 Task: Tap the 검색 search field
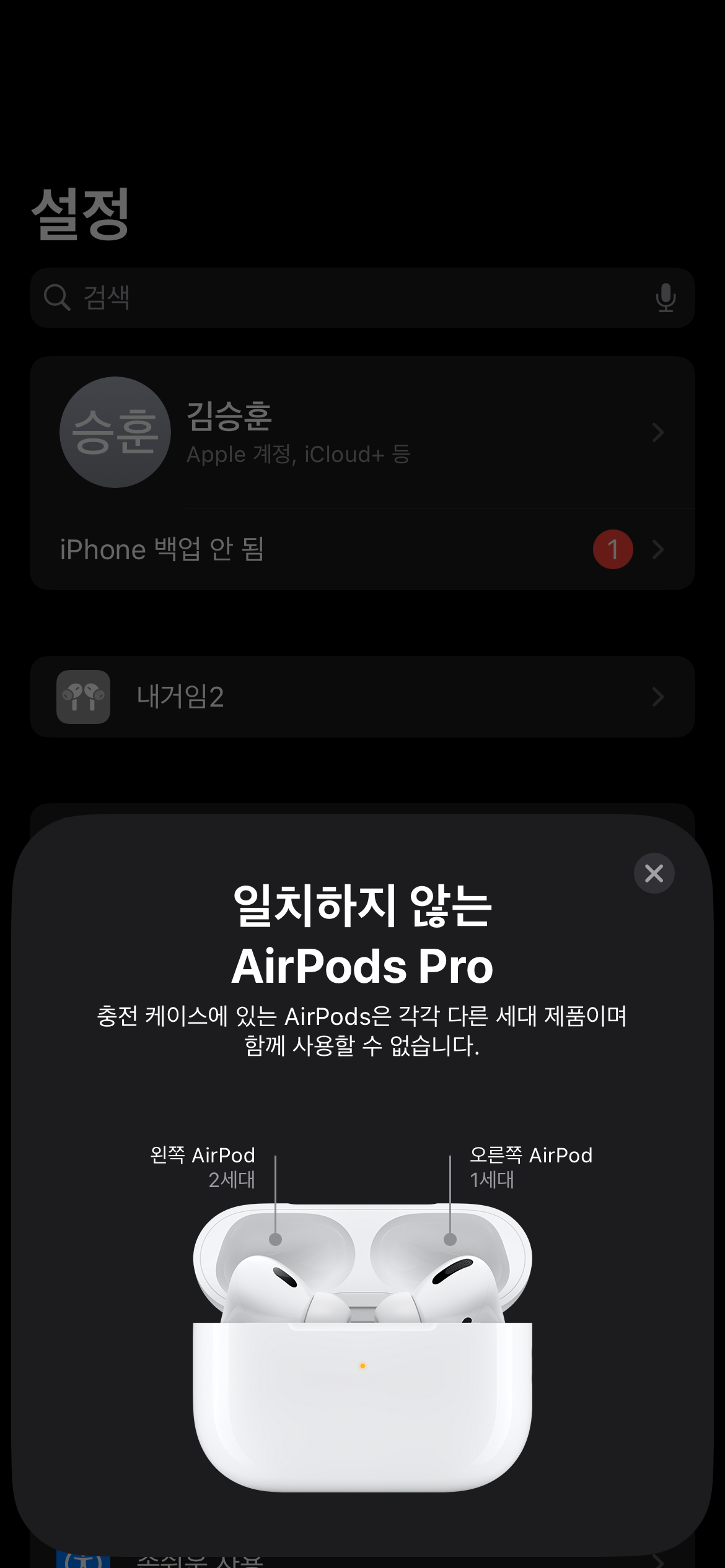[347, 298]
